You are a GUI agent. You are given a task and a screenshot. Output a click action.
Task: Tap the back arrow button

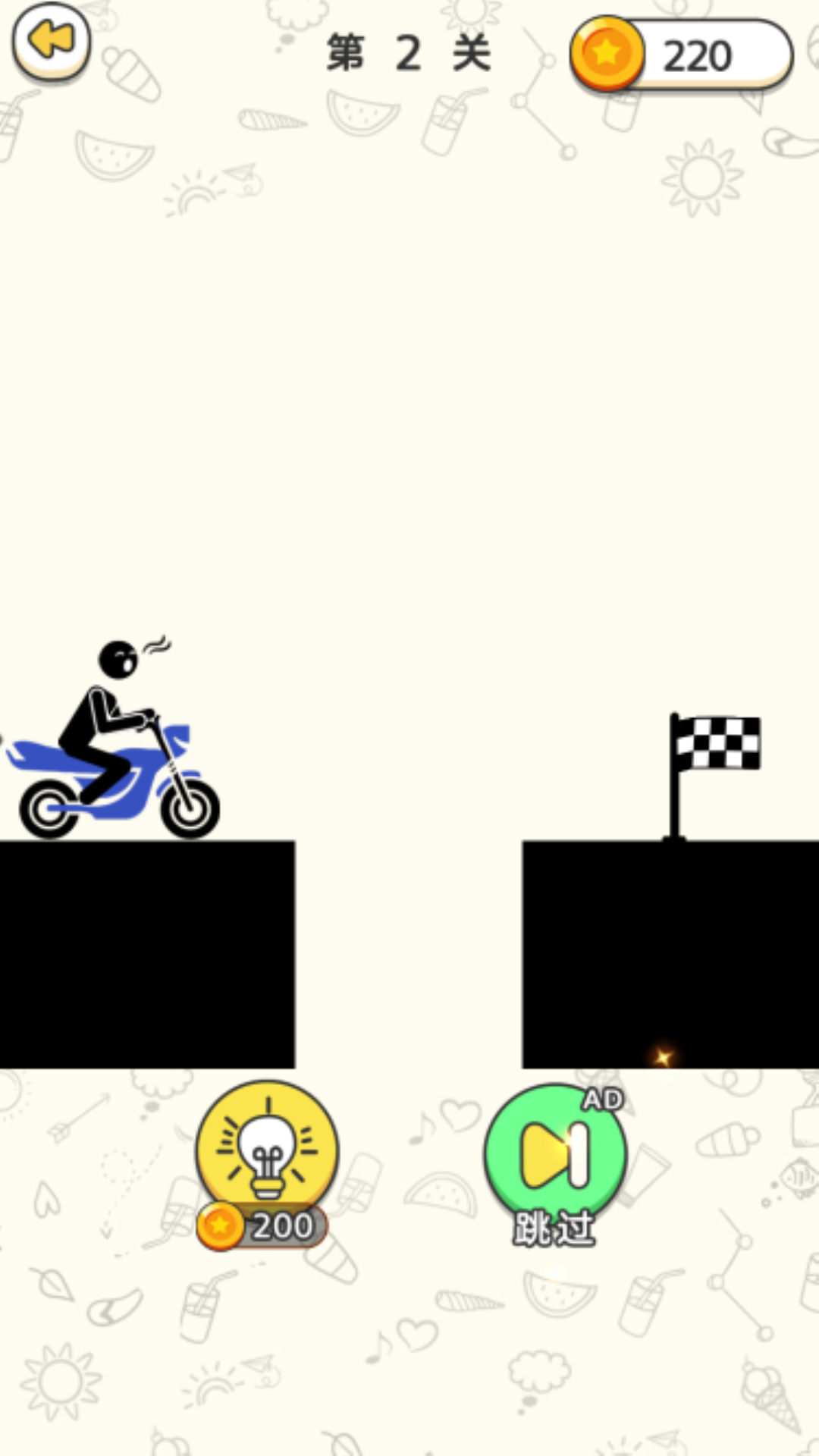pos(51,42)
